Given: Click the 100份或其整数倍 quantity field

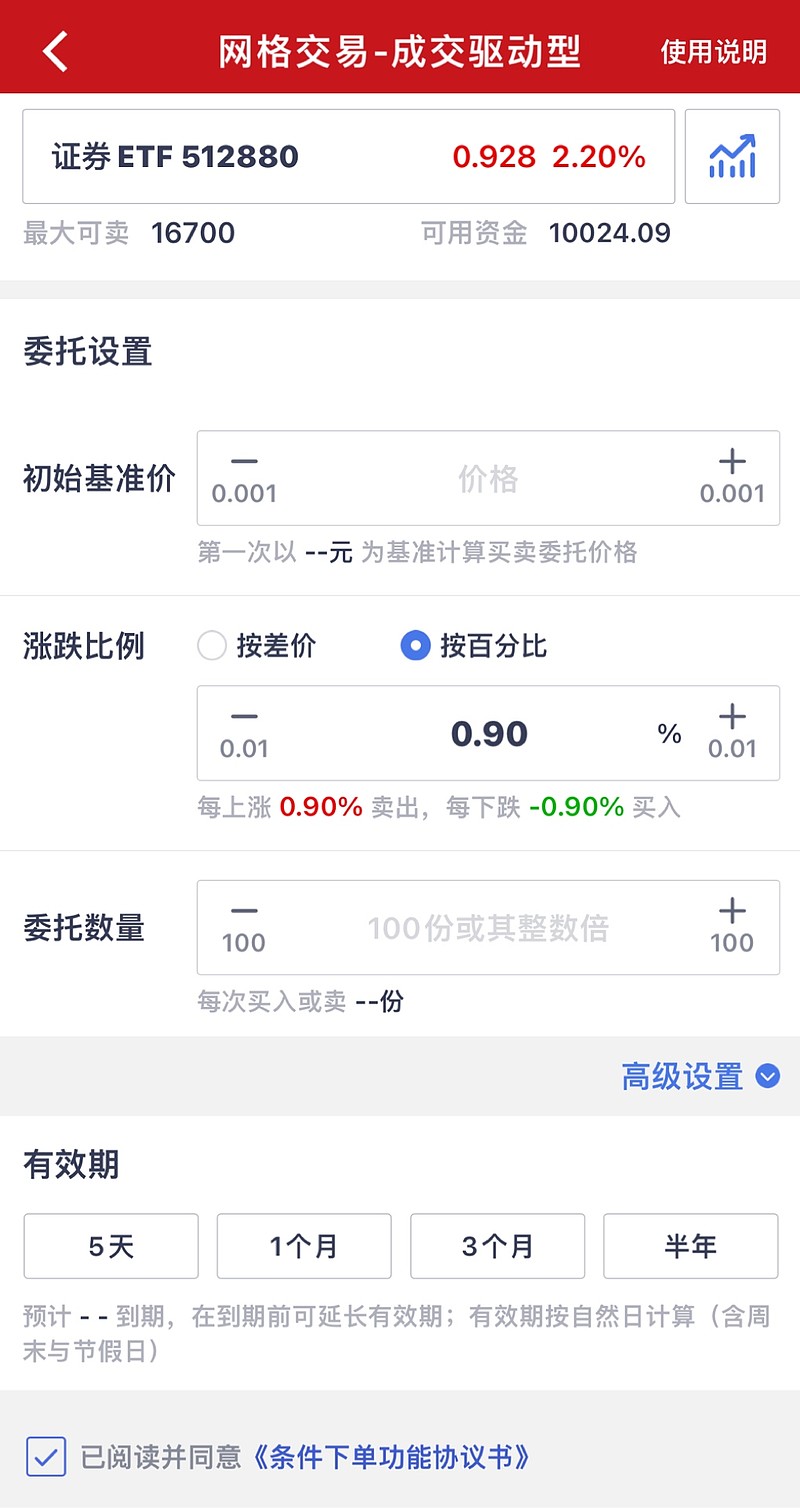Looking at the screenshot, I should pos(488,928).
